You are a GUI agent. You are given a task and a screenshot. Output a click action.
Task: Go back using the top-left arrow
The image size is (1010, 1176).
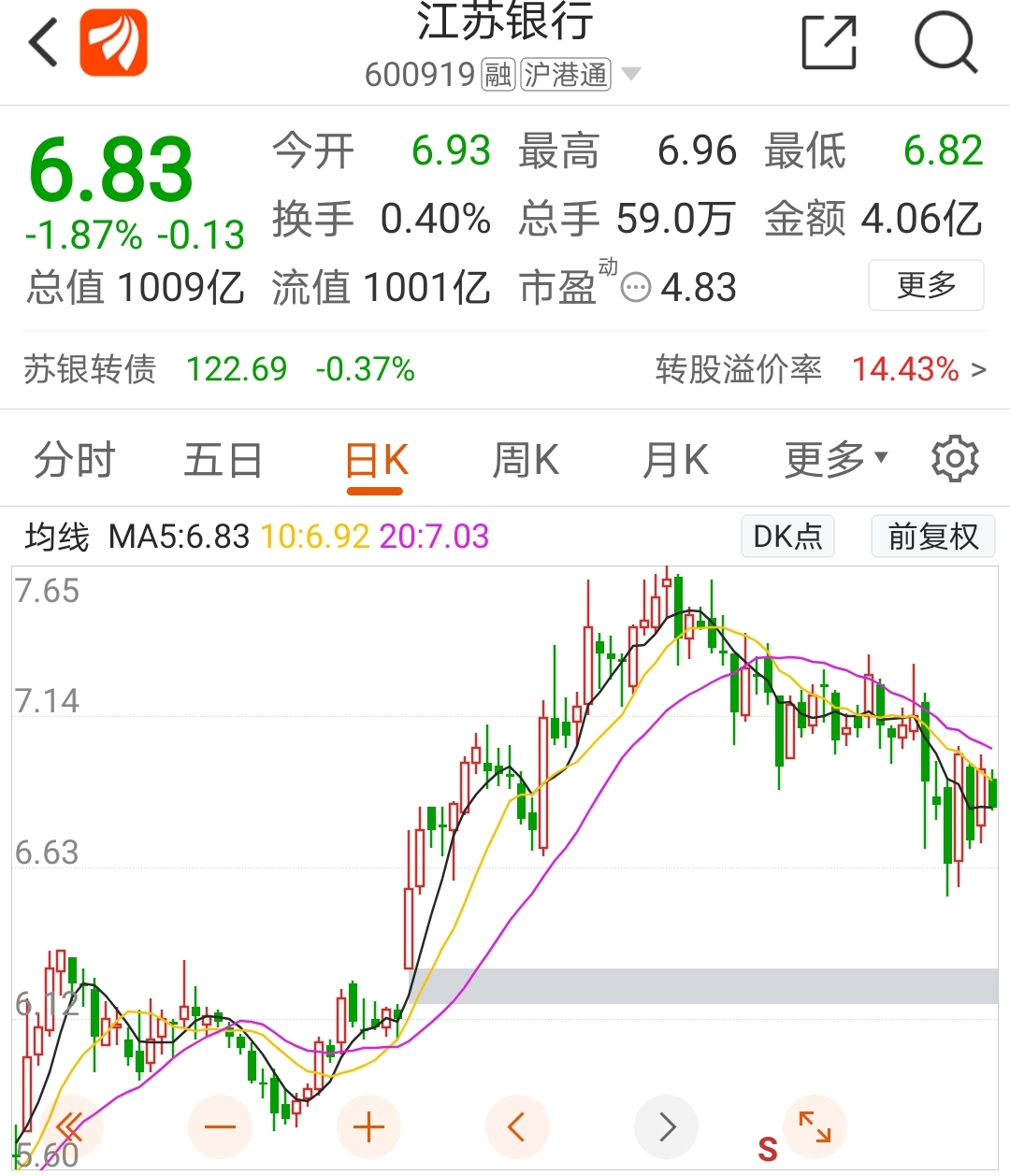(43, 43)
